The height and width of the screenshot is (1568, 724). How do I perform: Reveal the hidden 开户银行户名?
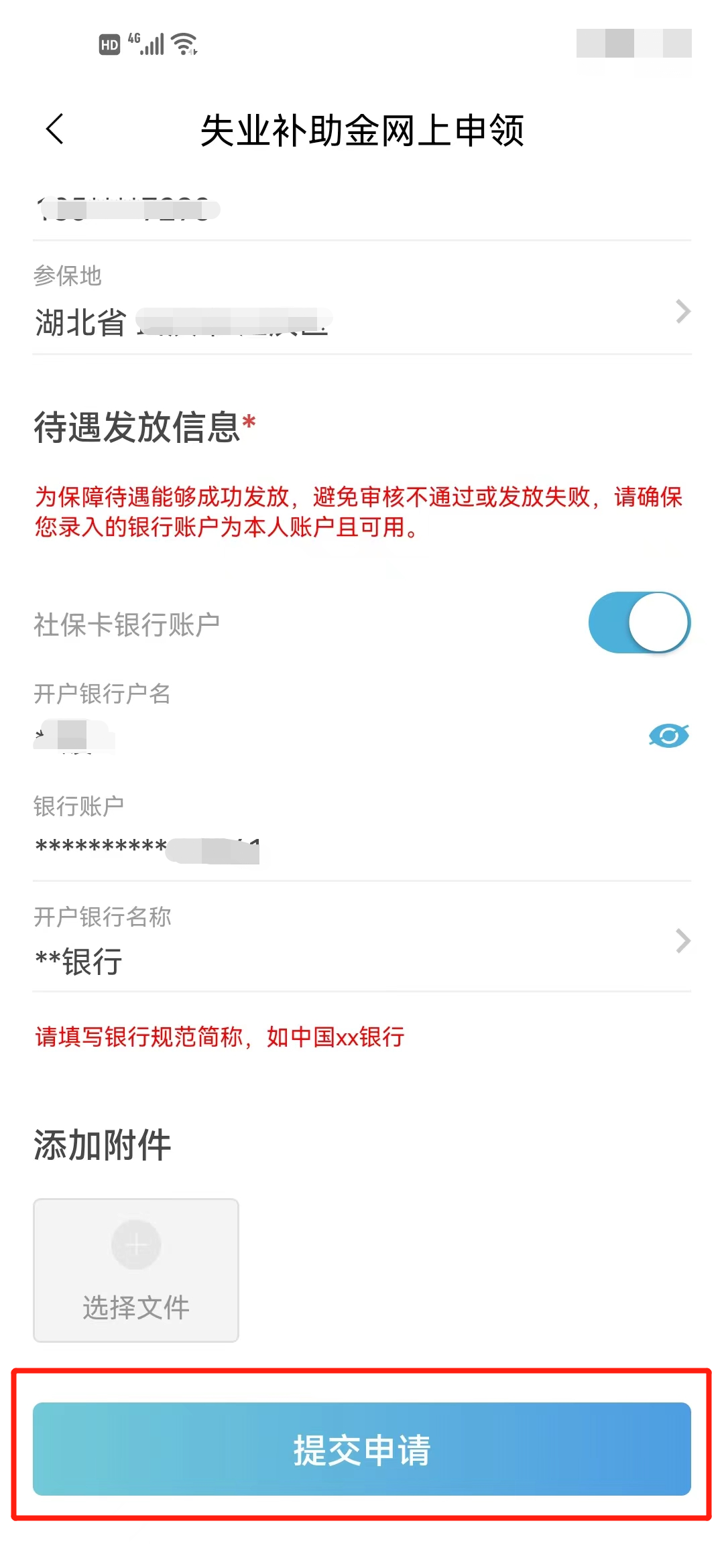click(x=668, y=736)
